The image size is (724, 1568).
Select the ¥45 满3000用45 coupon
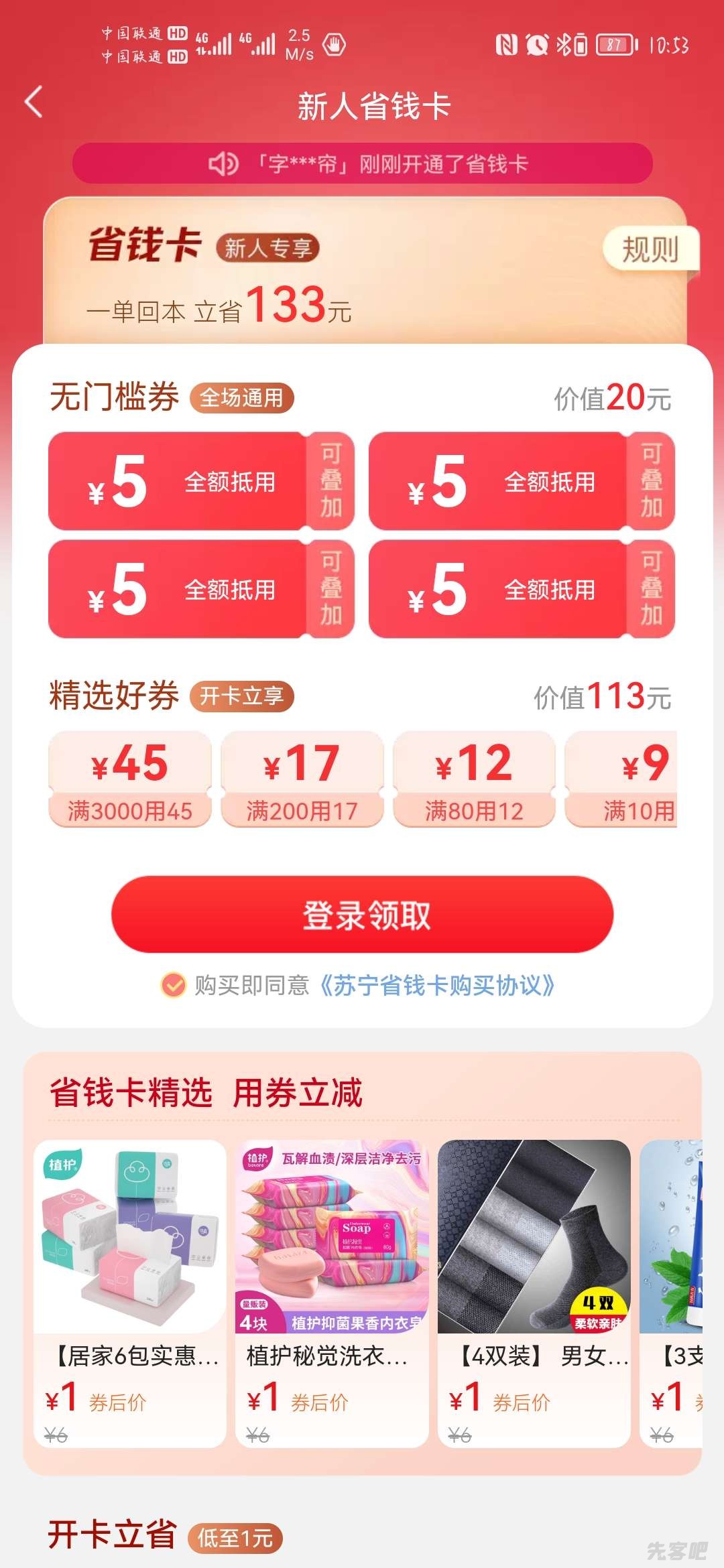point(130,780)
